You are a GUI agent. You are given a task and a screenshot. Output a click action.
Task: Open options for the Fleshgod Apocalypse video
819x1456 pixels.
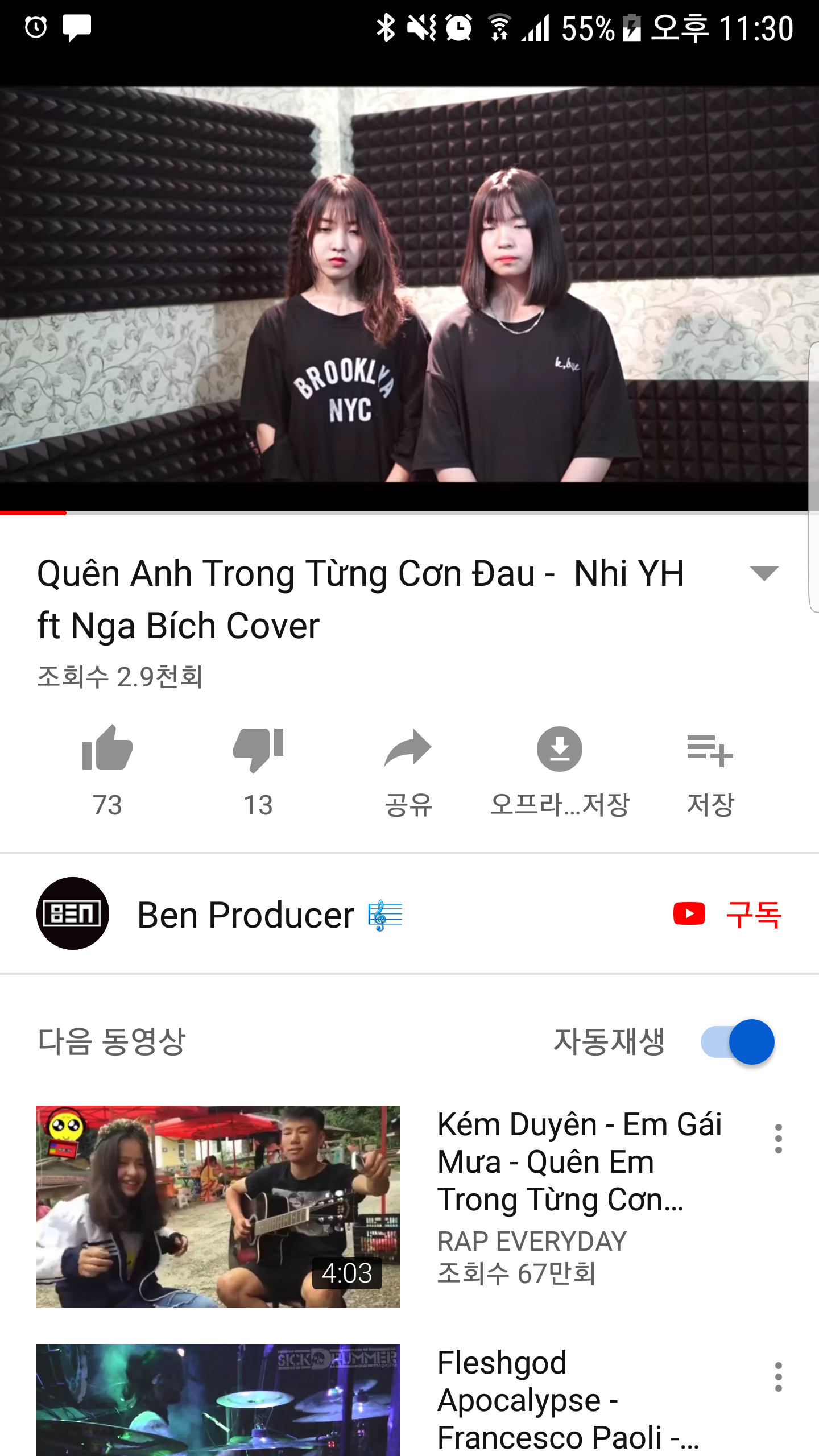click(778, 1377)
